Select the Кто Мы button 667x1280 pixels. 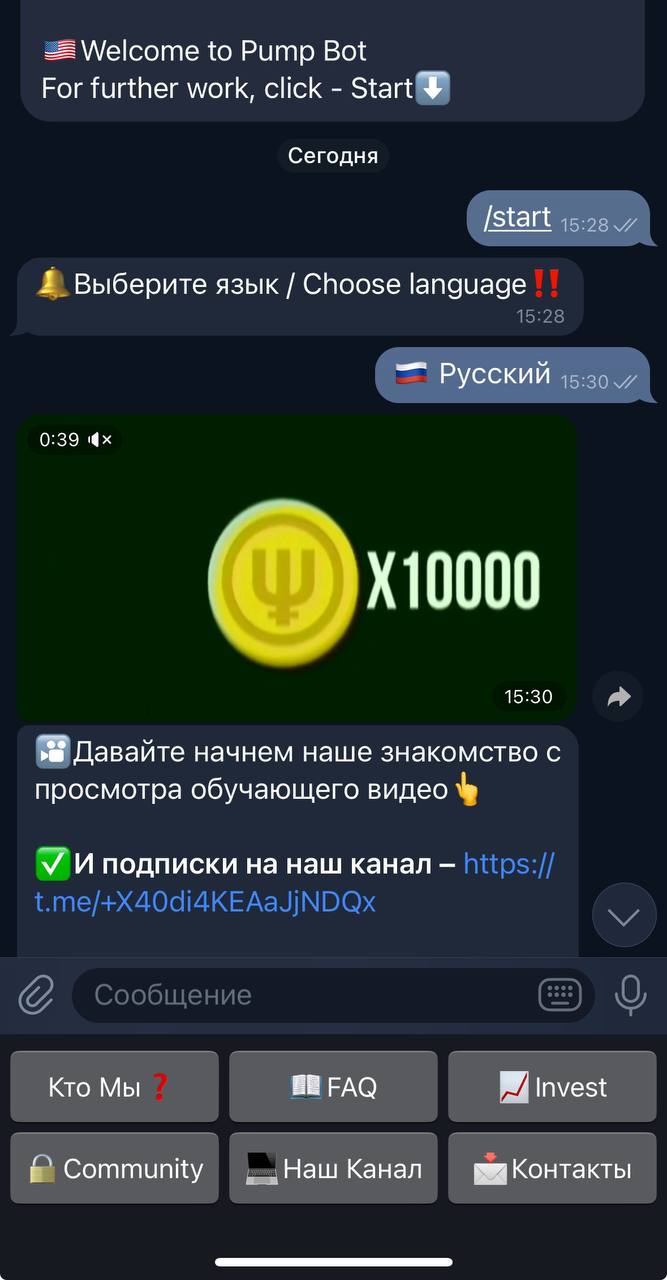114,1087
